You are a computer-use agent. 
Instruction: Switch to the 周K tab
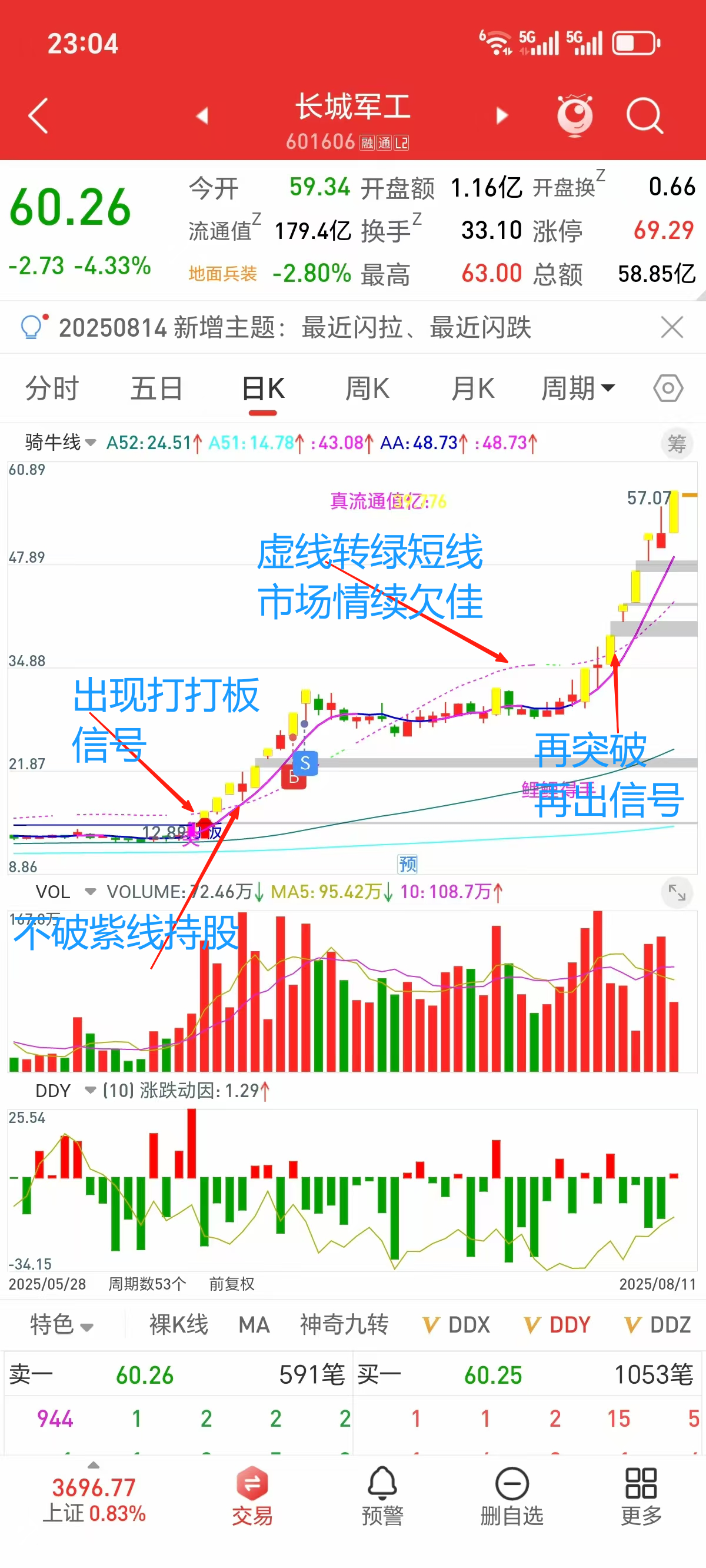click(367, 388)
